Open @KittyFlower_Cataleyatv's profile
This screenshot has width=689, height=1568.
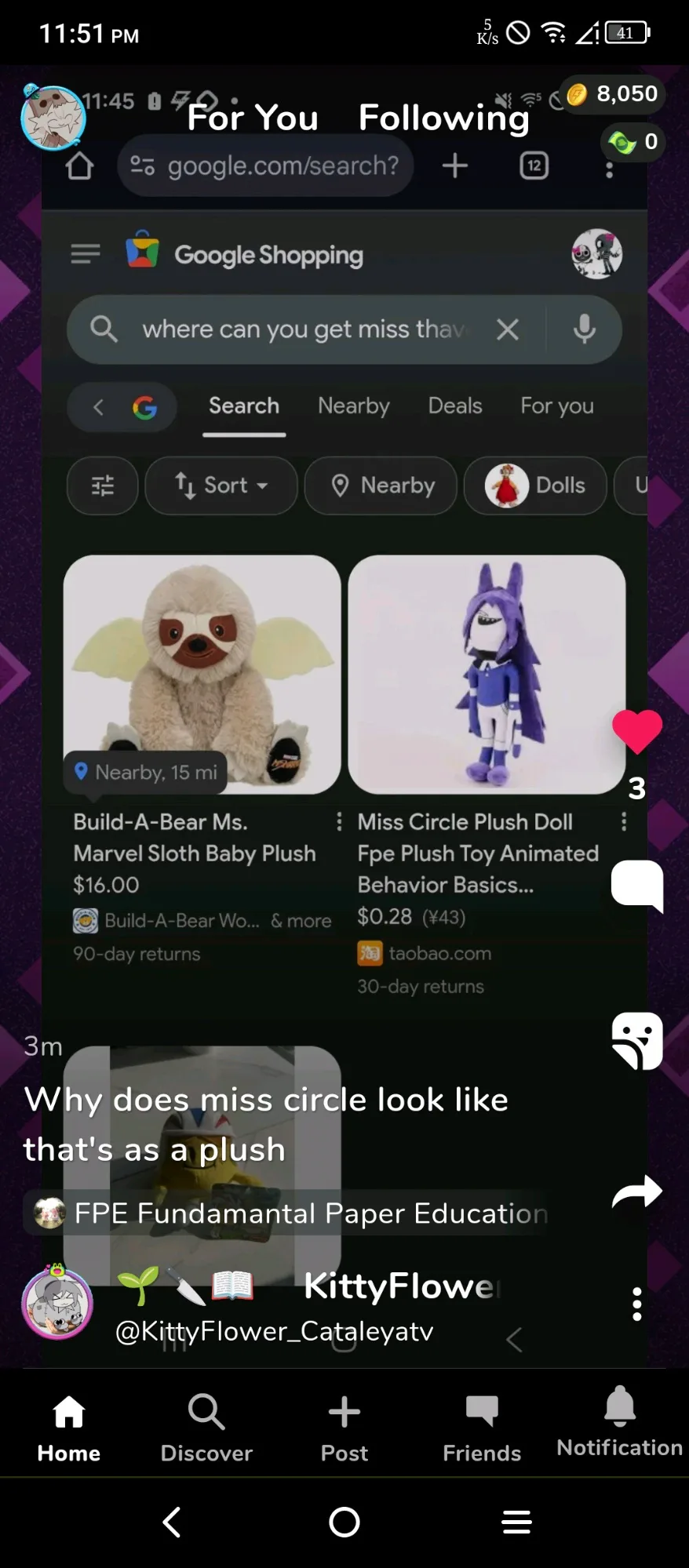tap(274, 1331)
